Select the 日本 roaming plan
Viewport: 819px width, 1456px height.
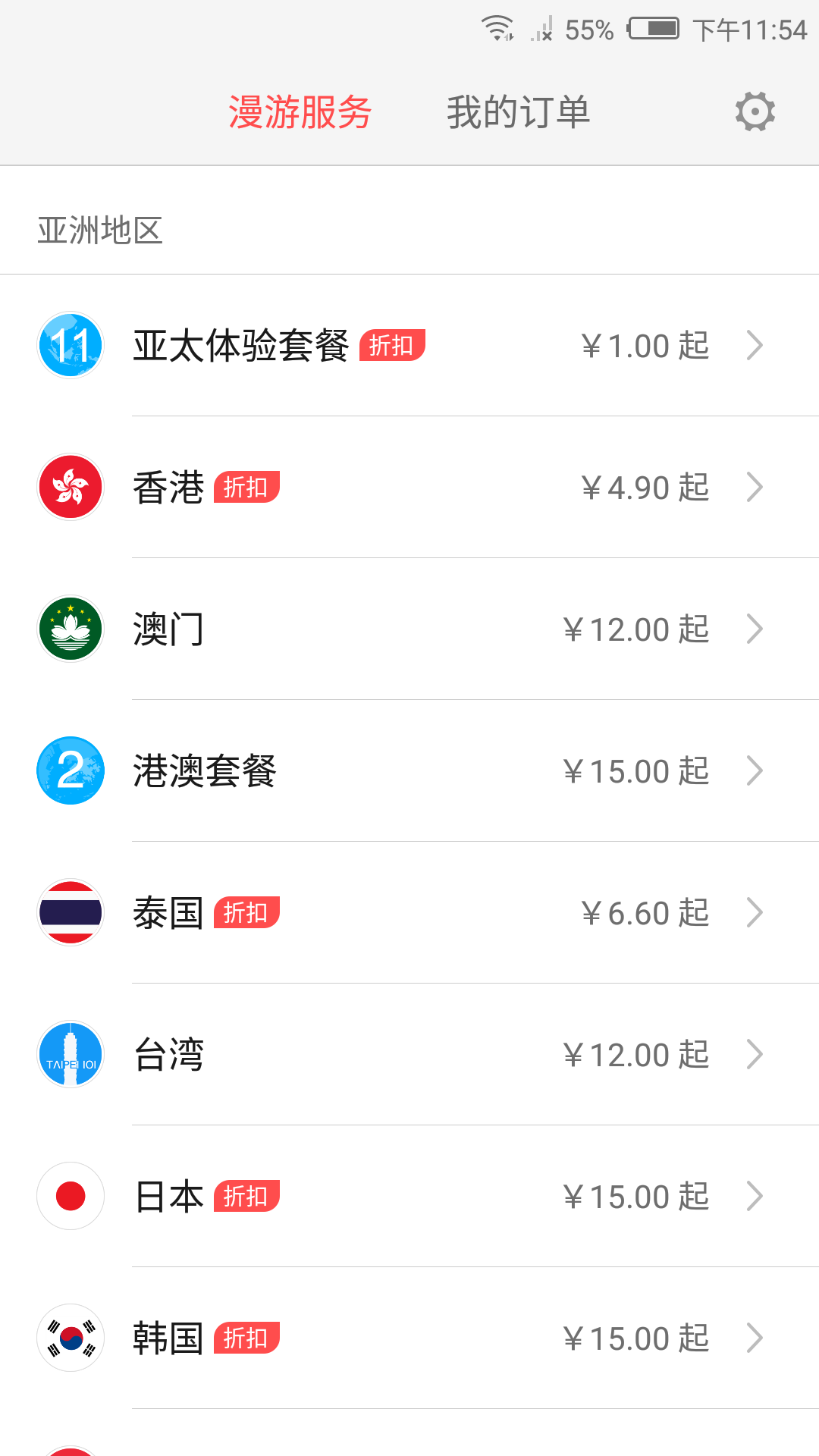(409, 1197)
